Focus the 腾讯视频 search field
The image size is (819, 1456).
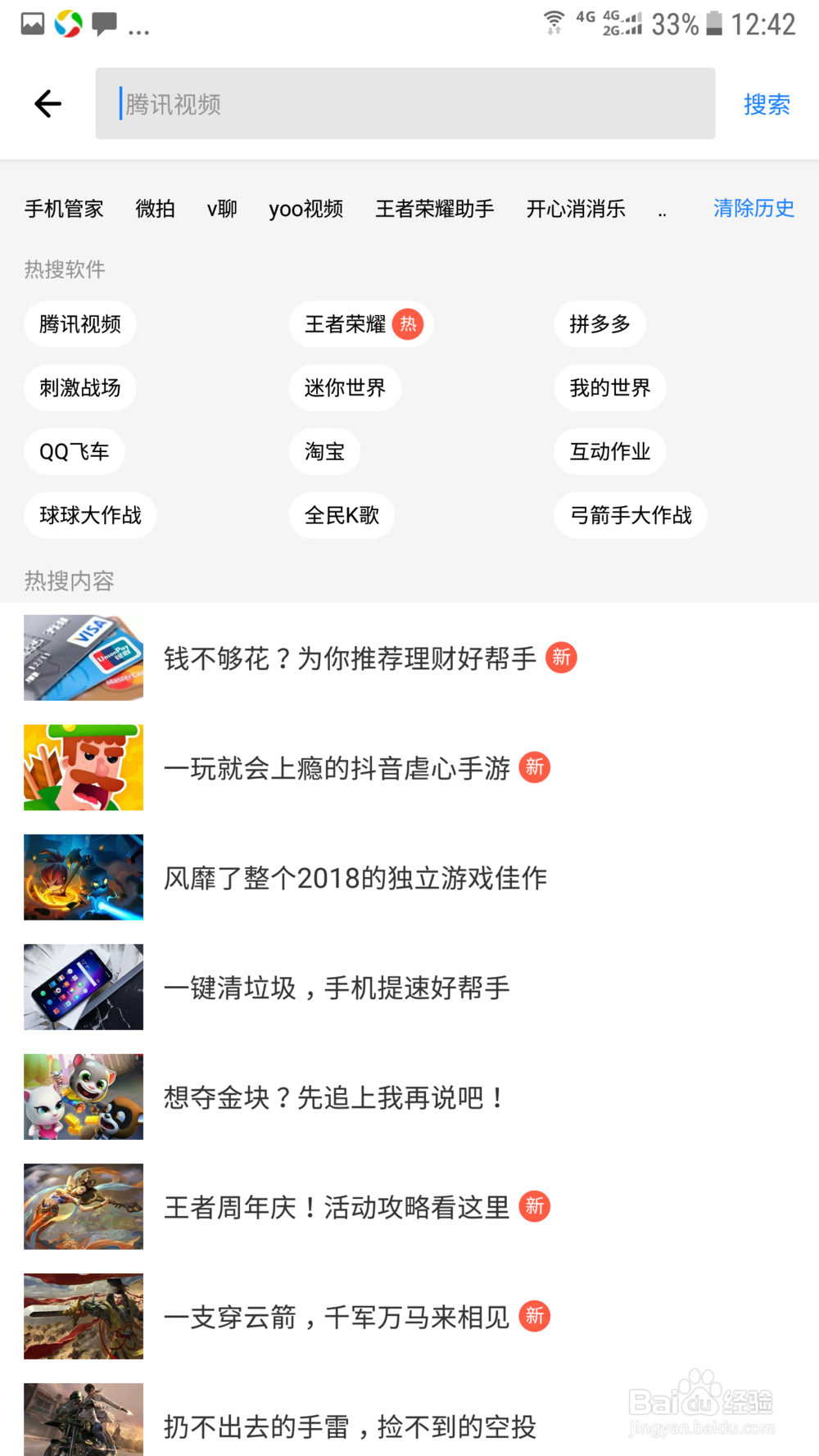(405, 104)
